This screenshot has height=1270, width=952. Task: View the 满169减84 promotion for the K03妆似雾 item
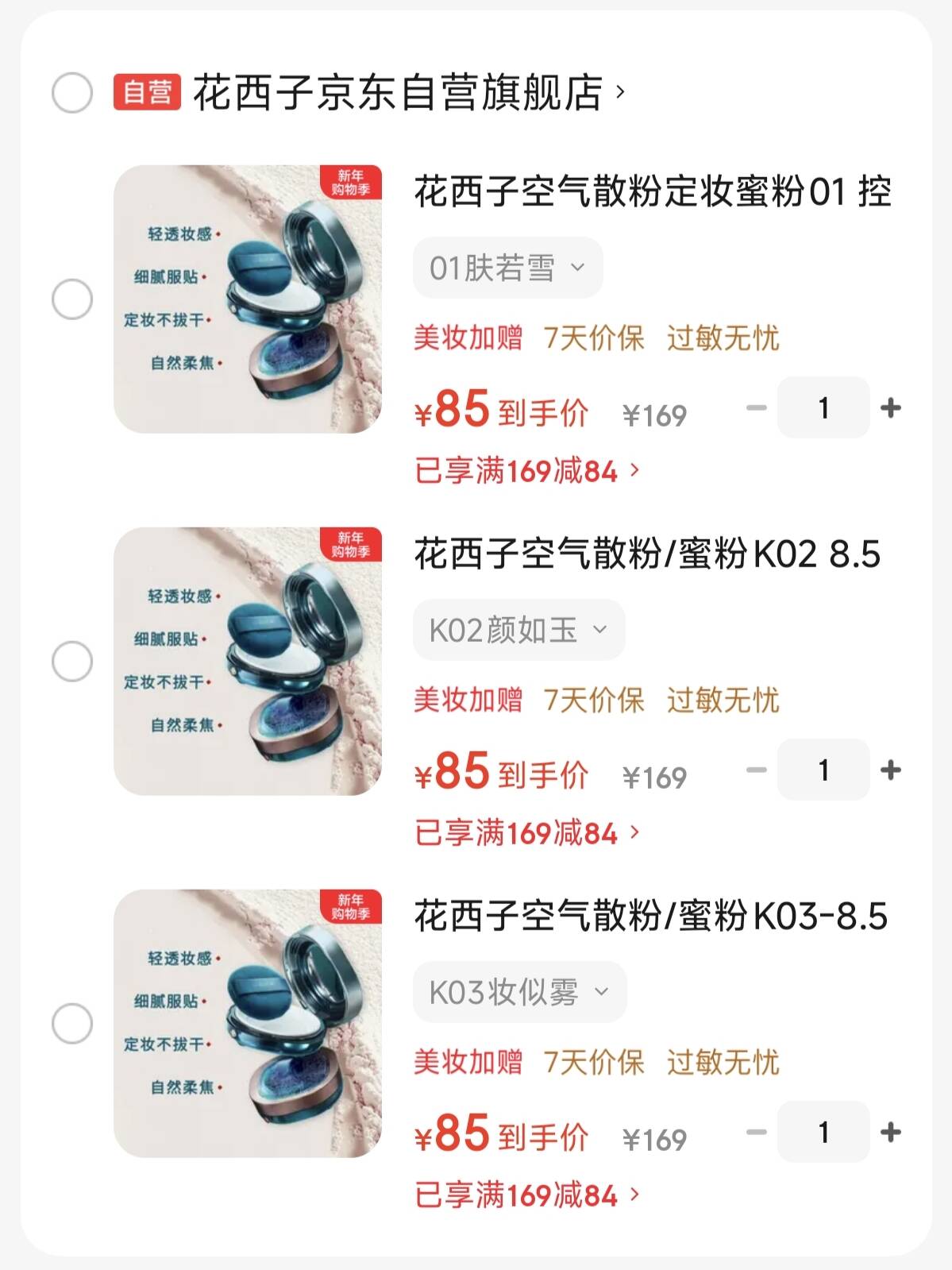(x=527, y=1195)
